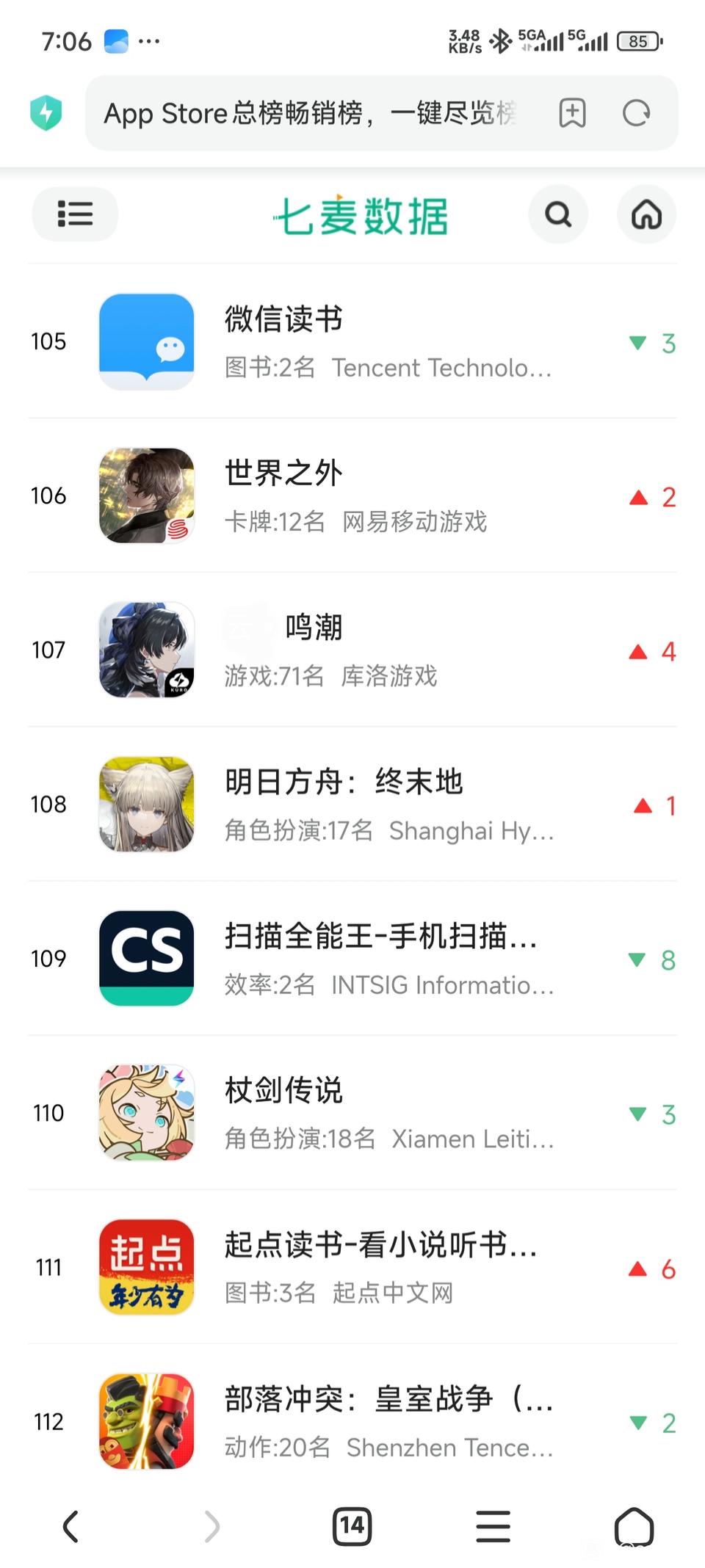Go to the 七麦数据 home page icon
The image size is (705, 1568).
click(646, 214)
